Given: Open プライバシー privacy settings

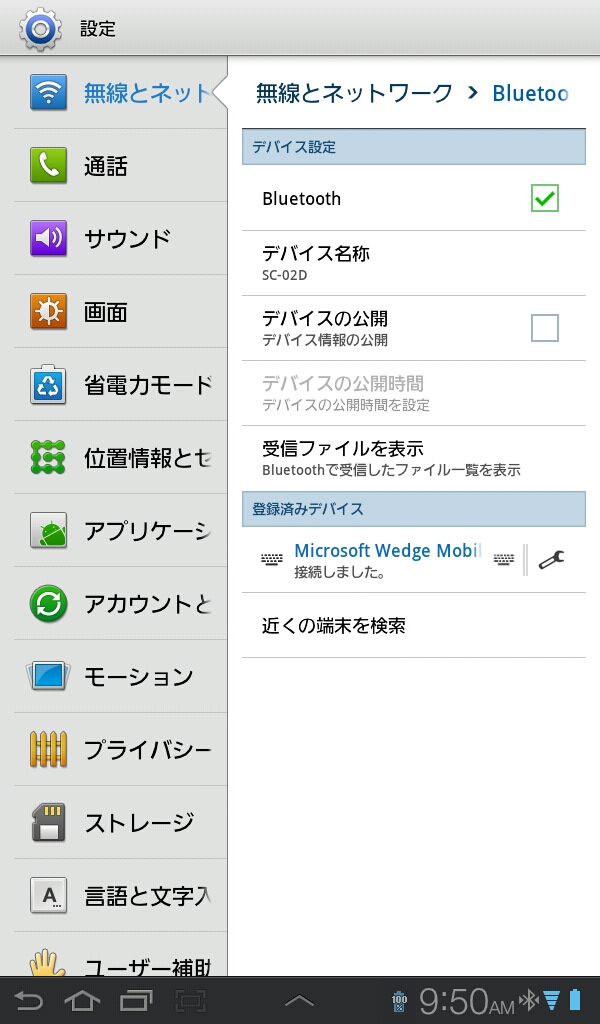Looking at the screenshot, I should (x=120, y=750).
